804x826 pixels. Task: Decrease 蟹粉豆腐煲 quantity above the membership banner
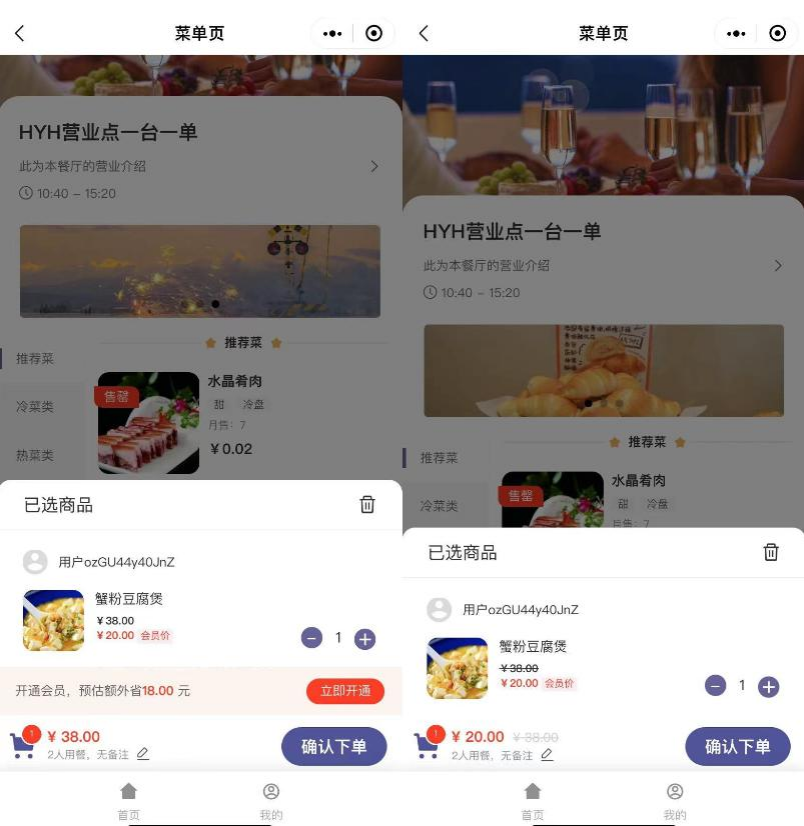[x=312, y=638]
